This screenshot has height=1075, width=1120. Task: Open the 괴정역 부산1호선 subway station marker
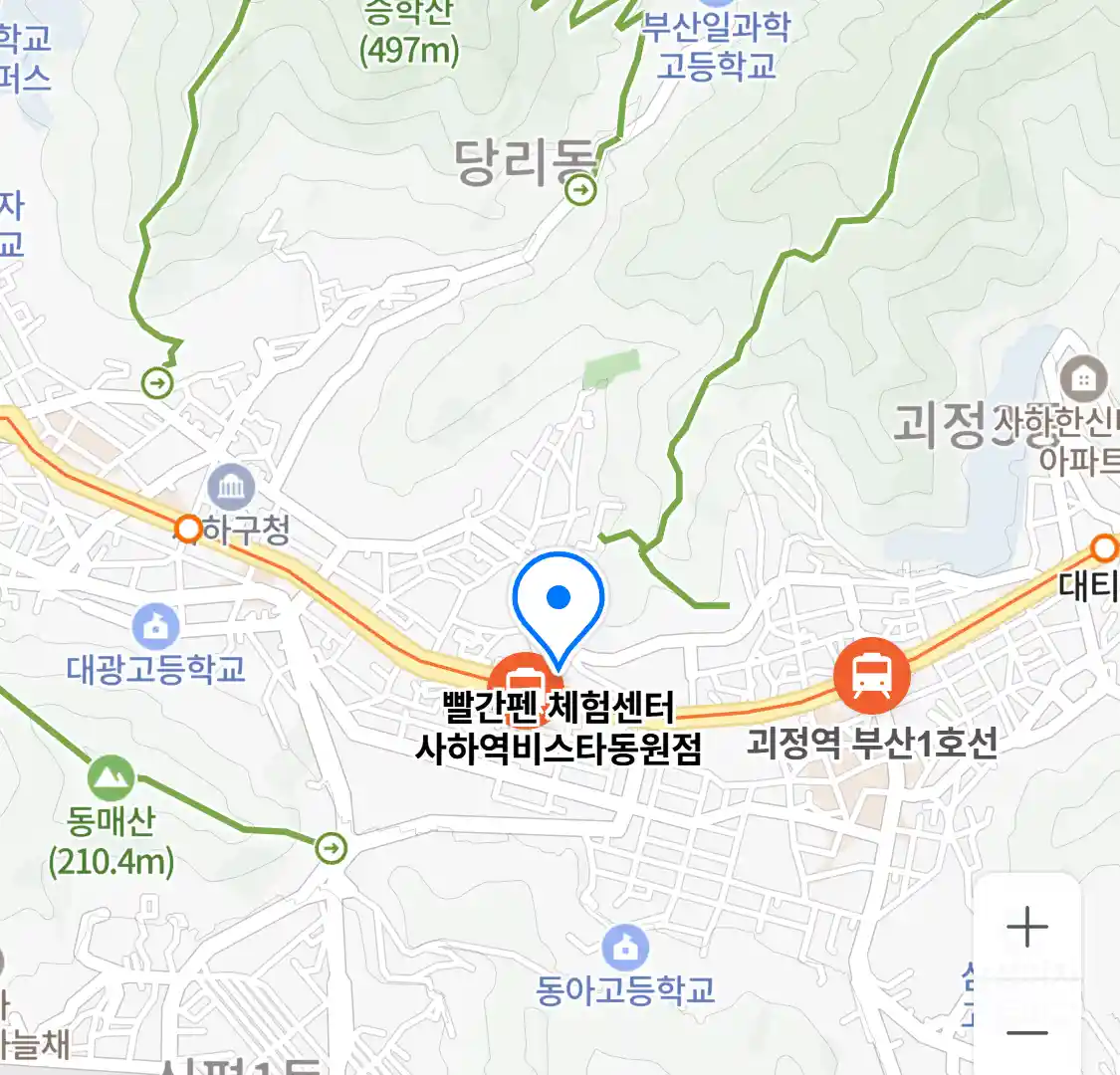pyautogui.click(x=872, y=676)
